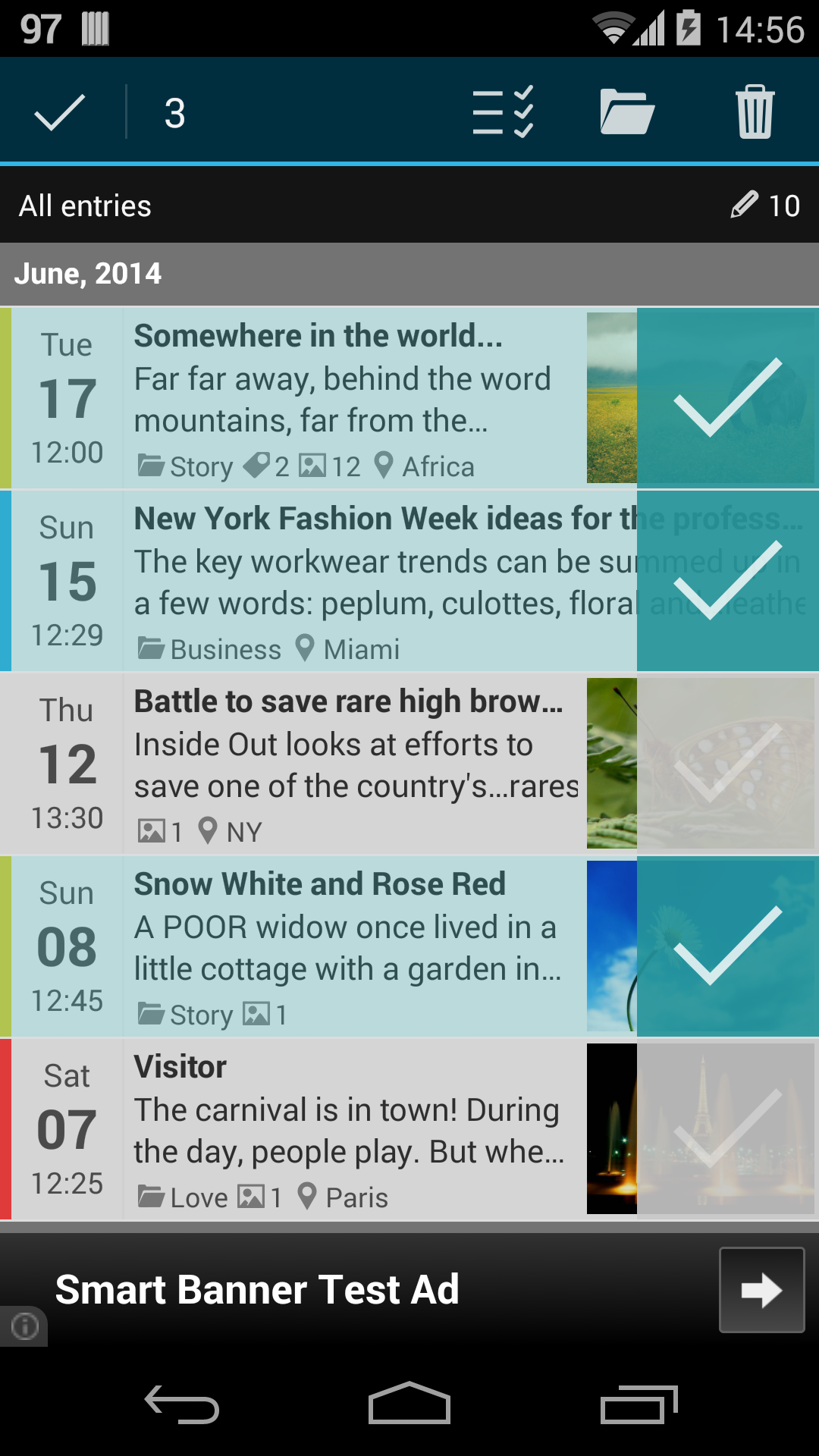Collapse the 'June, 2014' section header

coord(89,274)
